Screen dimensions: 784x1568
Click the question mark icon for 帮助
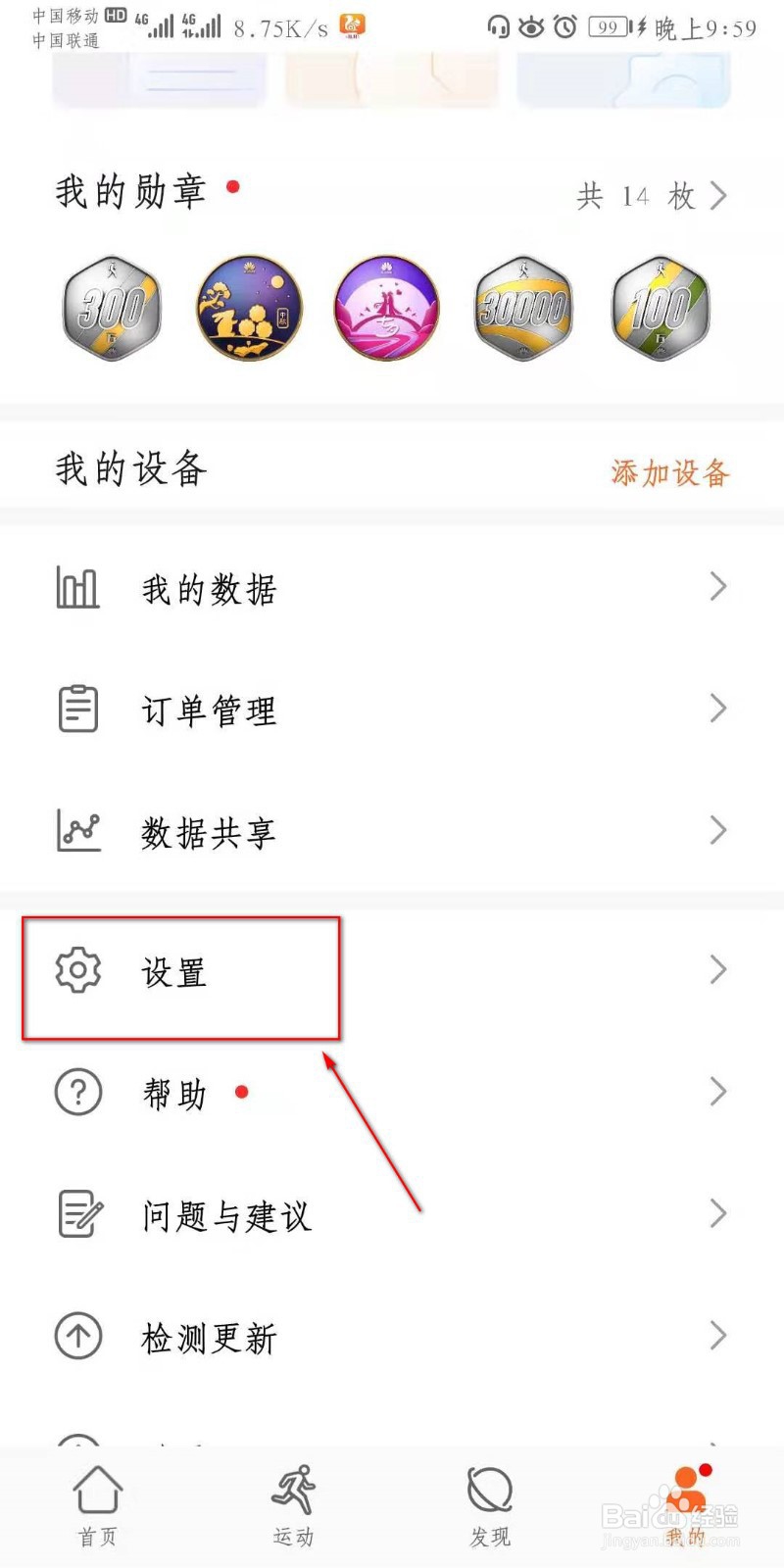pyautogui.click(x=76, y=1093)
